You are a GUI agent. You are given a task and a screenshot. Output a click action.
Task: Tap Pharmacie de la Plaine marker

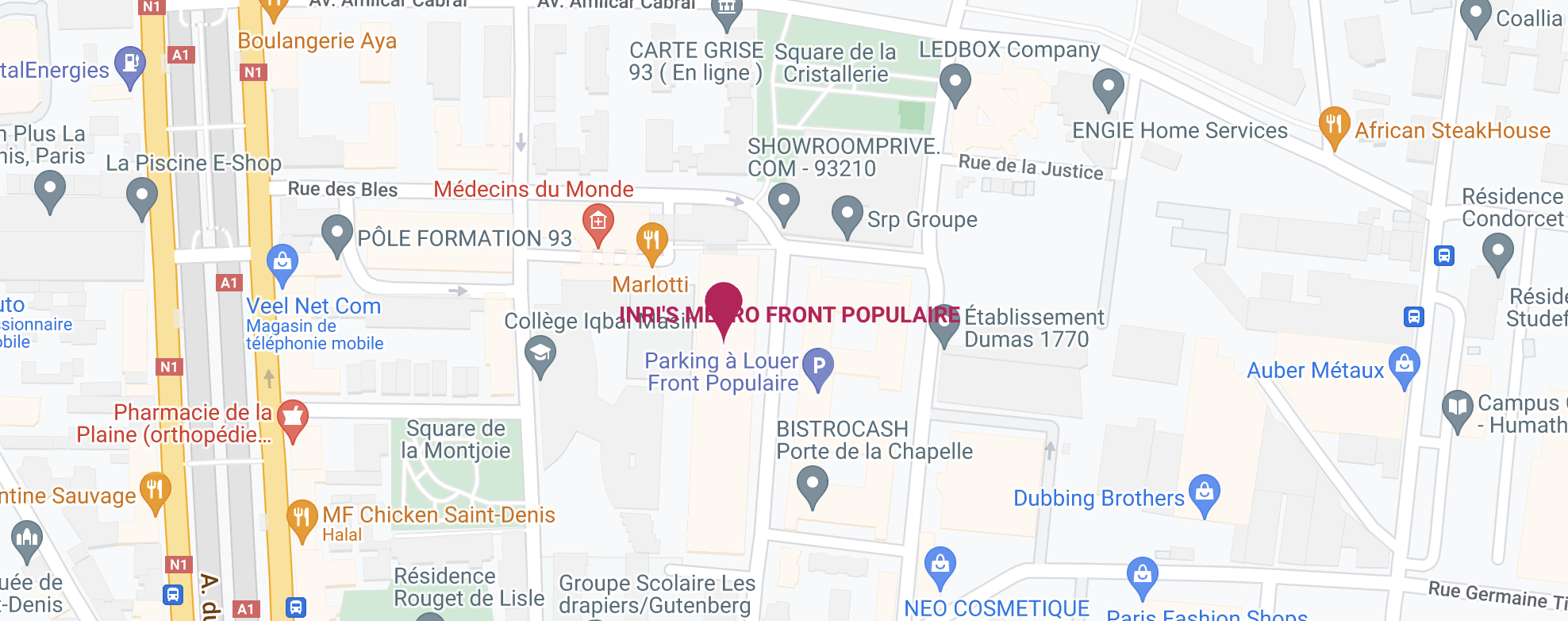(292, 417)
